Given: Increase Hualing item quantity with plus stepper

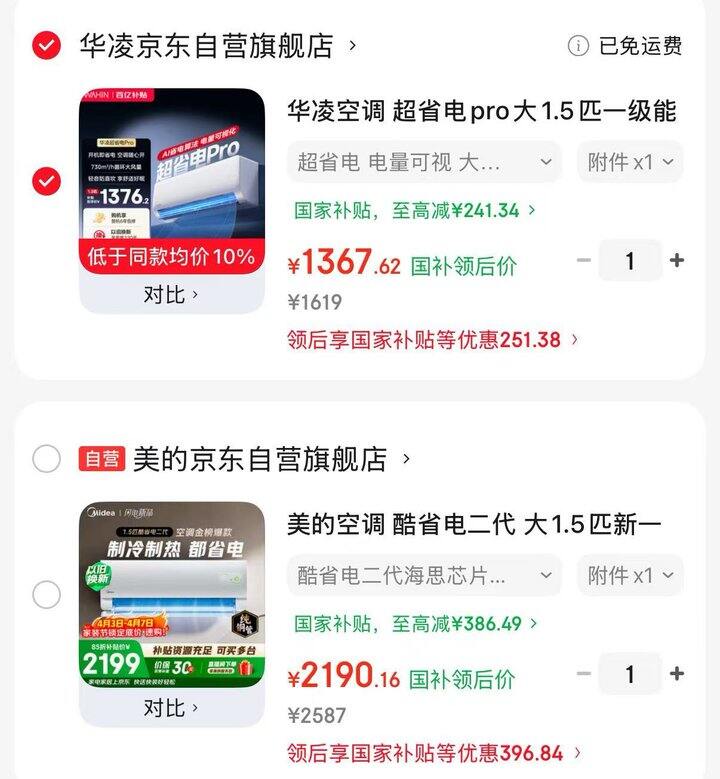Looking at the screenshot, I should pos(678,260).
